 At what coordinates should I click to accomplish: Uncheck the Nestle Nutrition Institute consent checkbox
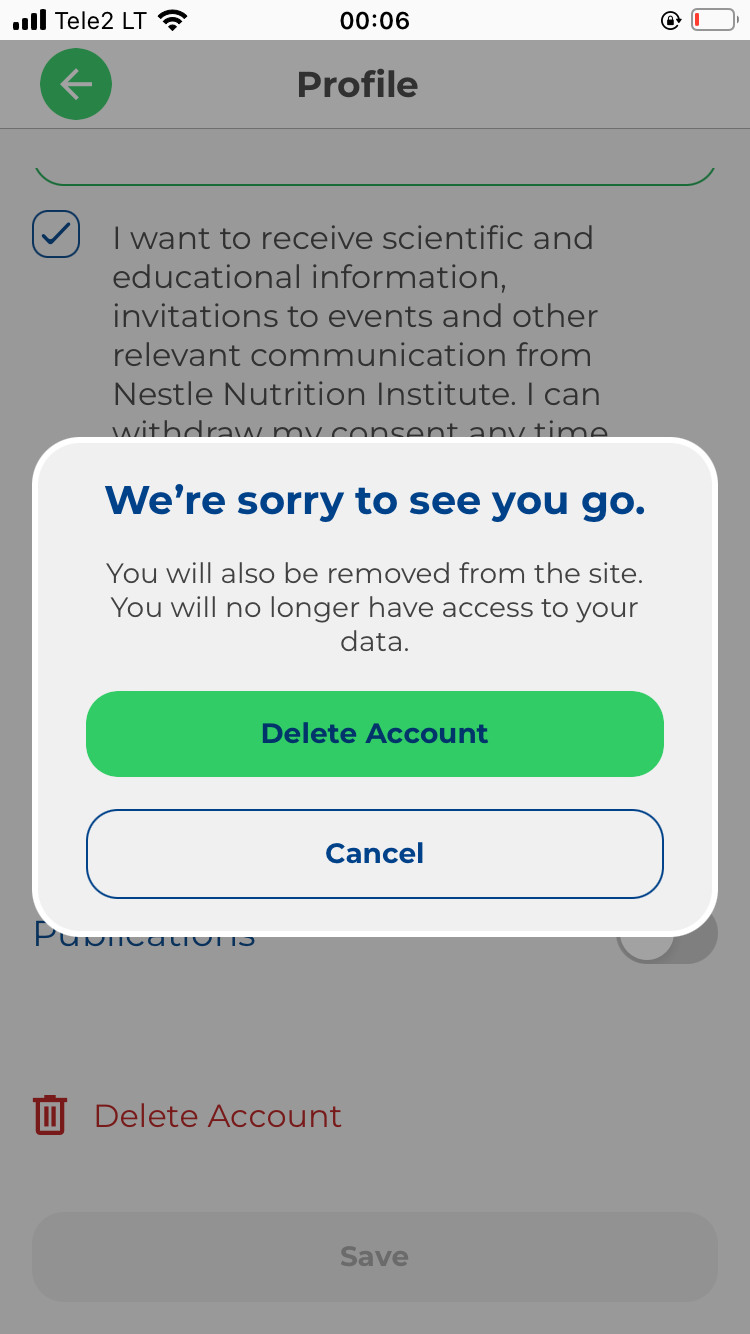point(56,234)
